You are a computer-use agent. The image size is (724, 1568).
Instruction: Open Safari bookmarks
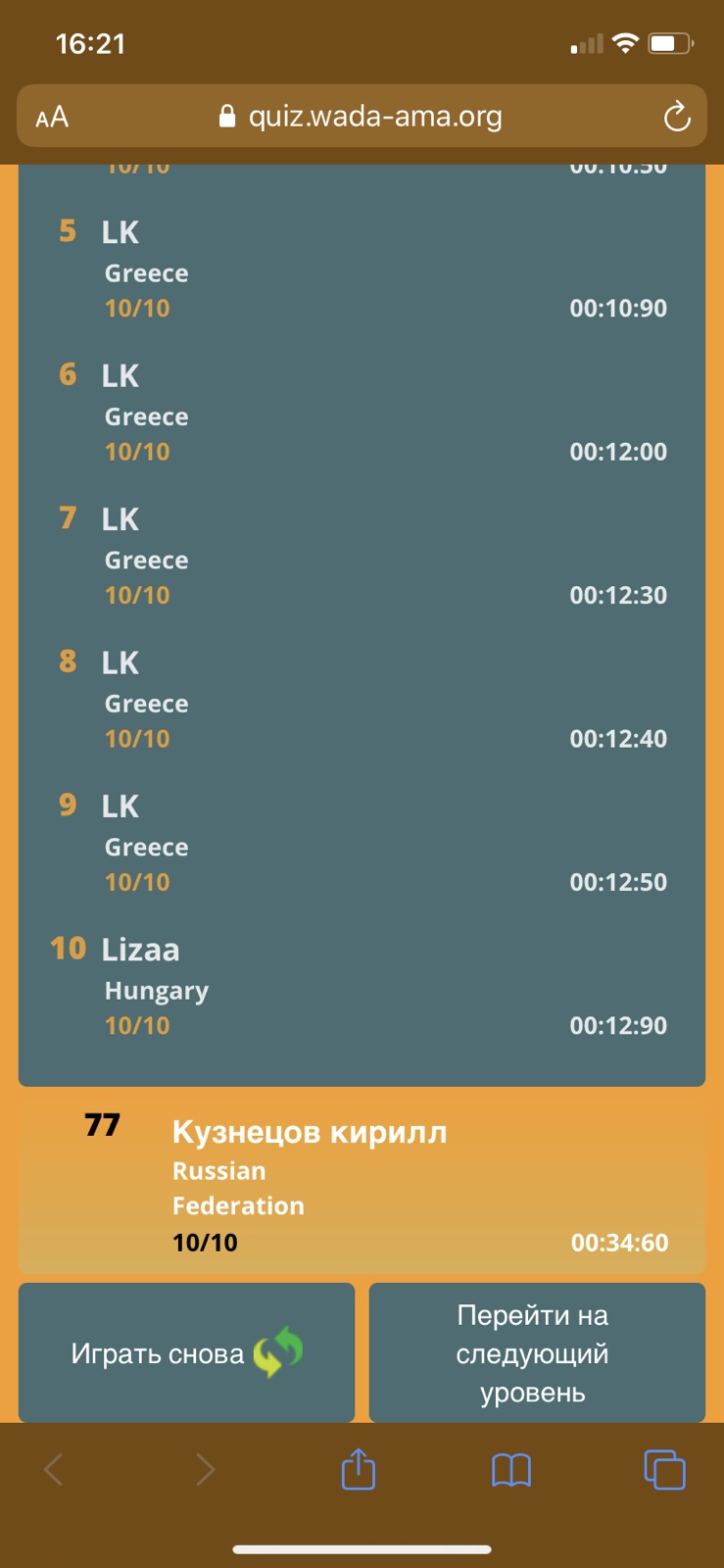(x=511, y=1470)
